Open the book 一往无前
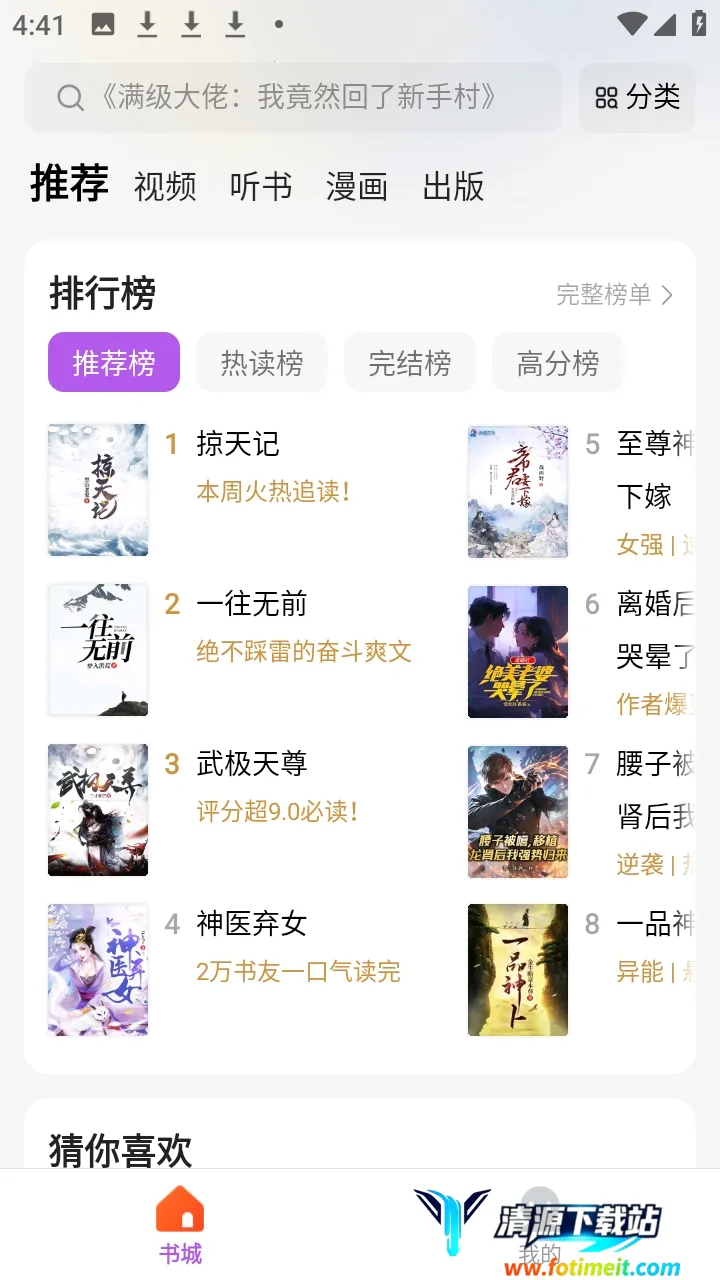This screenshot has height=1280, width=720. pyautogui.click(x=252, y=604)
